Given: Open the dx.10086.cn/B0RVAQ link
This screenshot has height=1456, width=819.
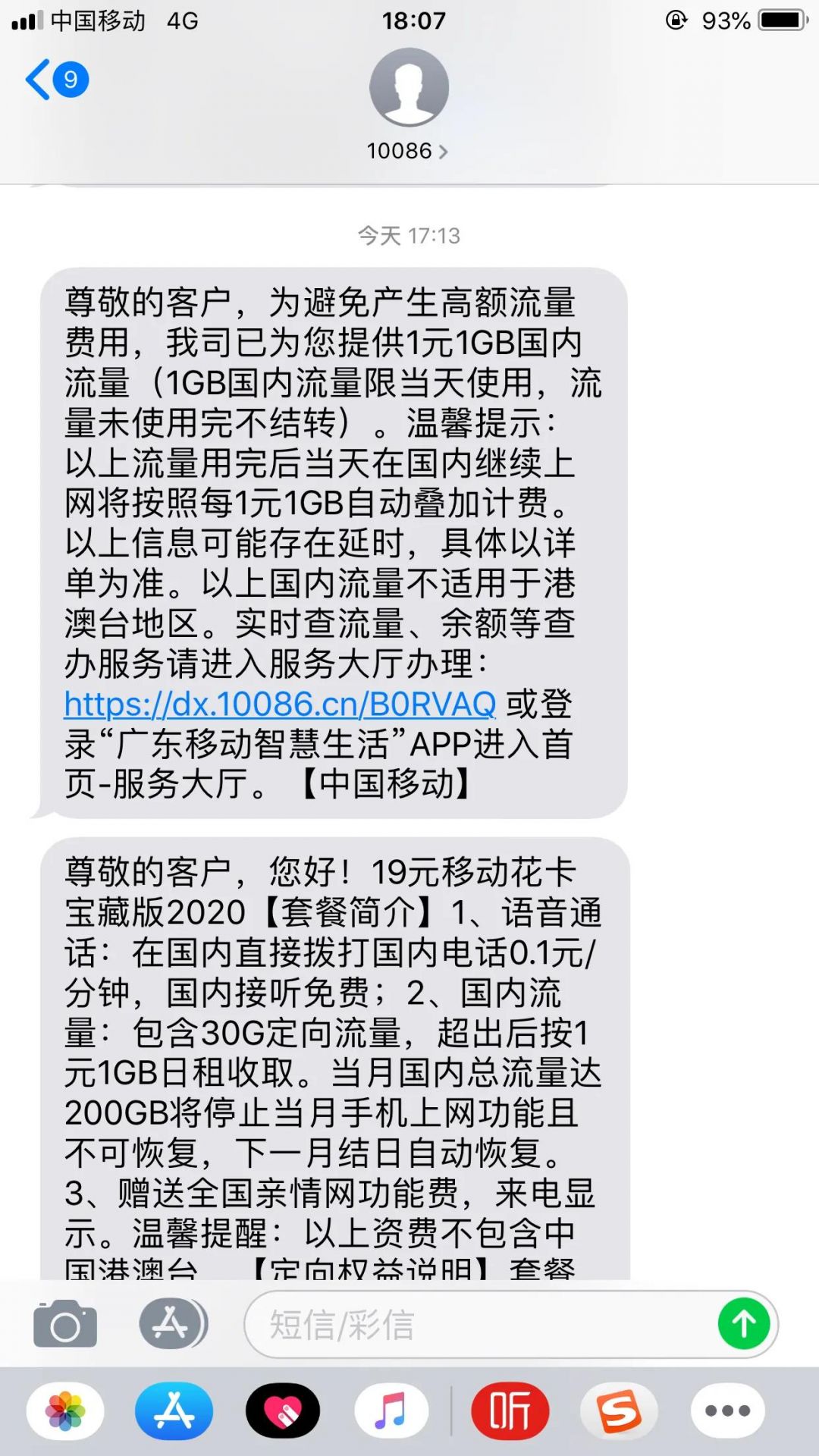Looking at the screenshot, I should click(280, 704).
